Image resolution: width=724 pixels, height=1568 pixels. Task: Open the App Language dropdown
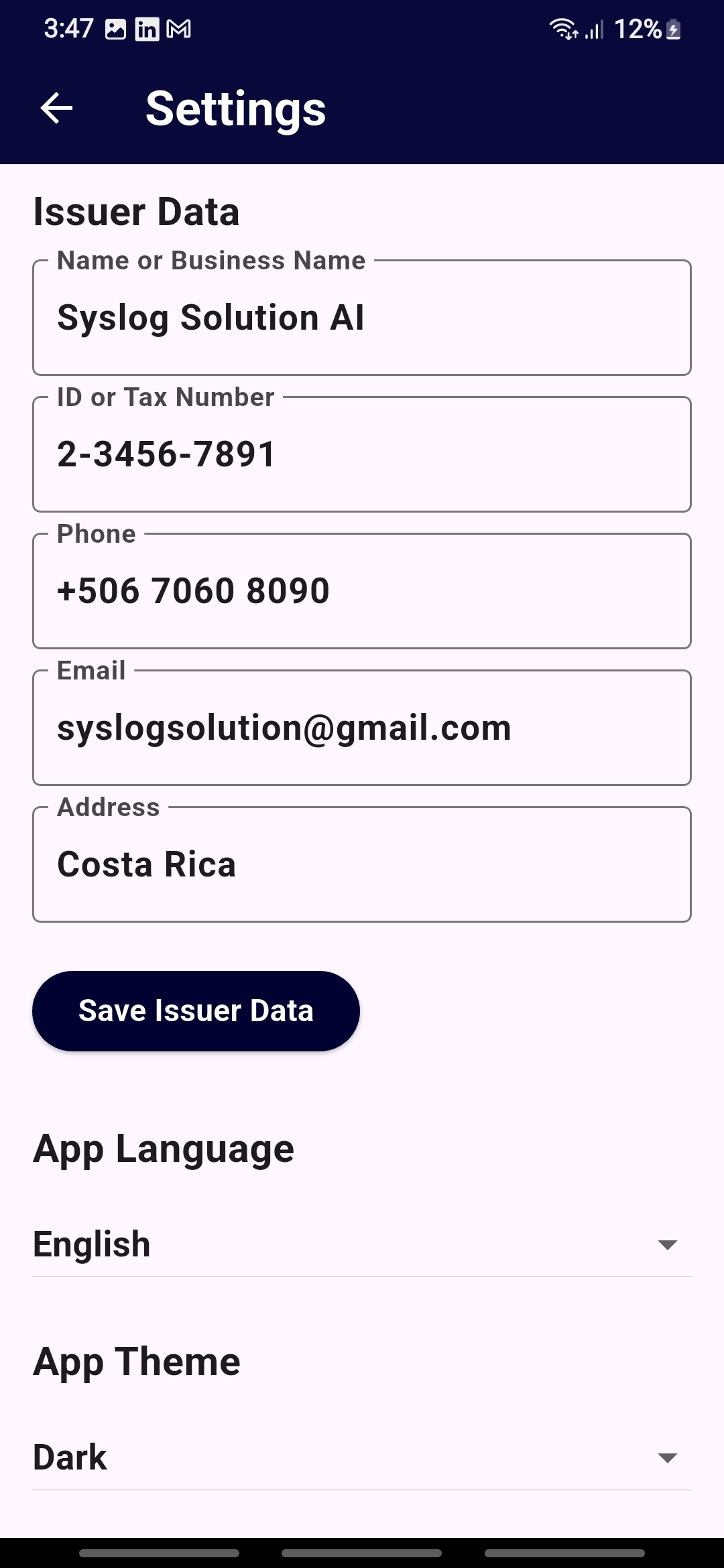click(362, 1244)
